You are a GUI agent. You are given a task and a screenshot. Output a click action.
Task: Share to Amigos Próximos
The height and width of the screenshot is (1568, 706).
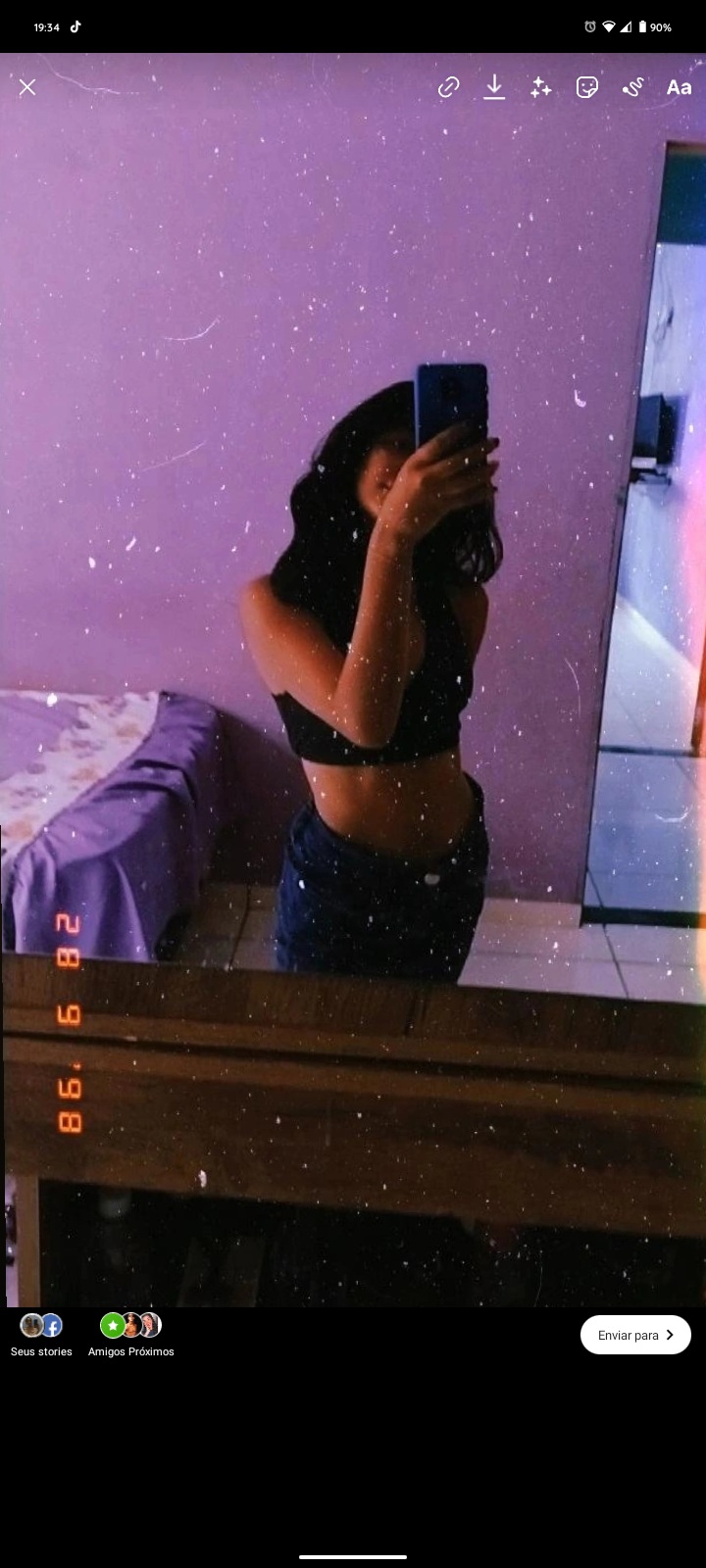click(x=130, y=1335)
